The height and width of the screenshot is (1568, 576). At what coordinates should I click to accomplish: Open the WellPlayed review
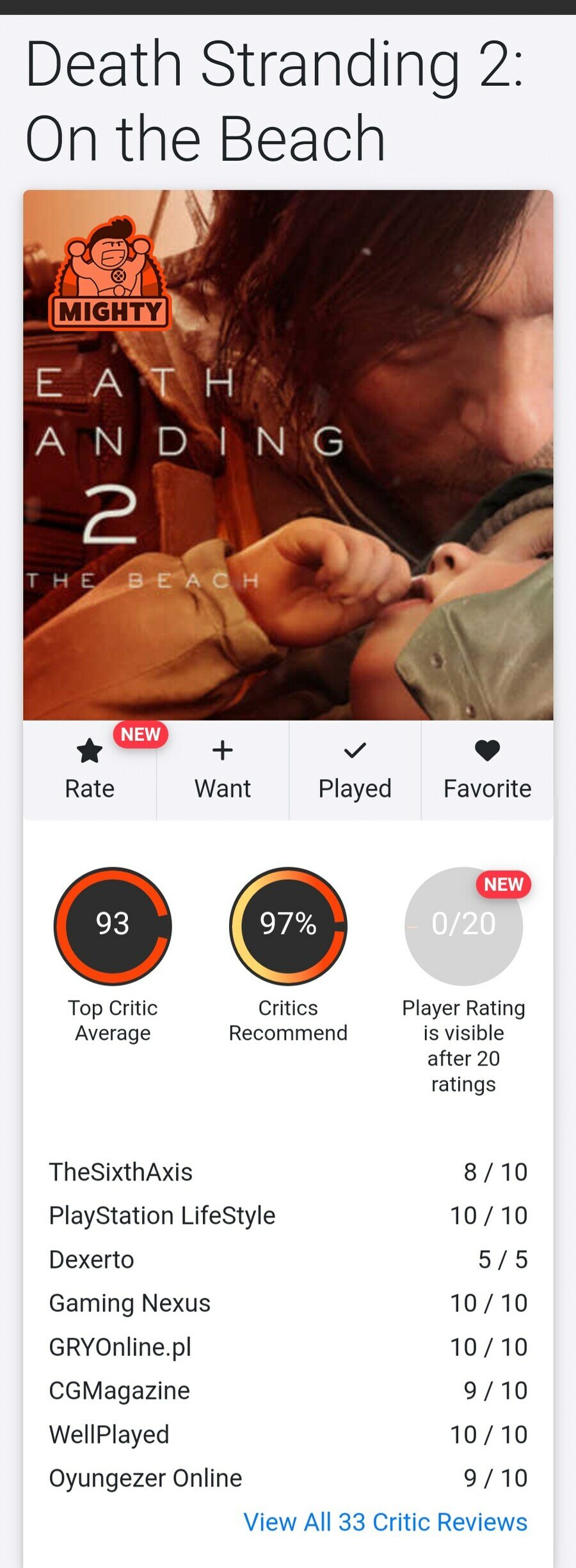pyautogui.click(x=109, y=1435)
